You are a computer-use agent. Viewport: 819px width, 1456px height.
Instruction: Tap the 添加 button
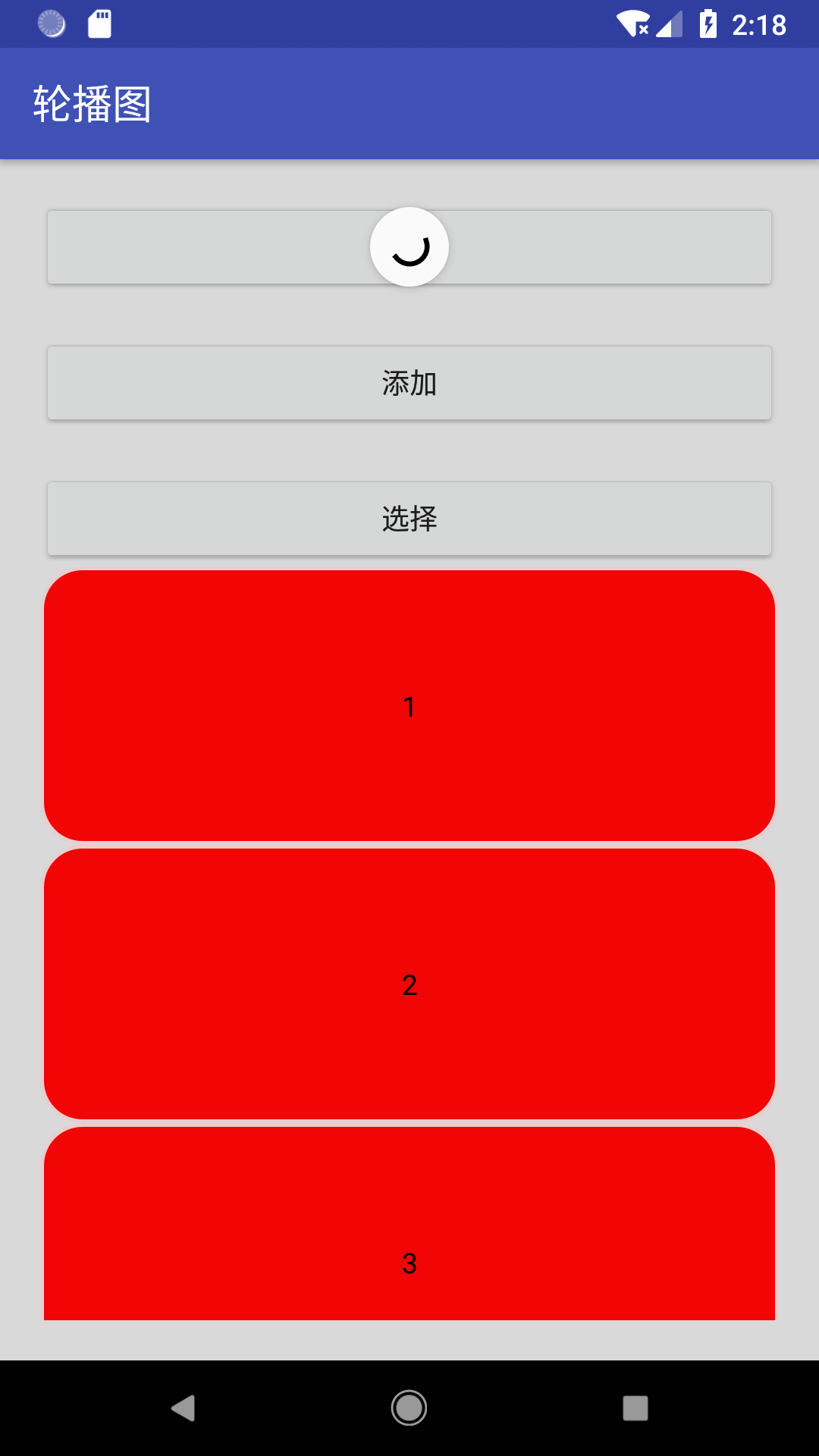coord(409,383)
